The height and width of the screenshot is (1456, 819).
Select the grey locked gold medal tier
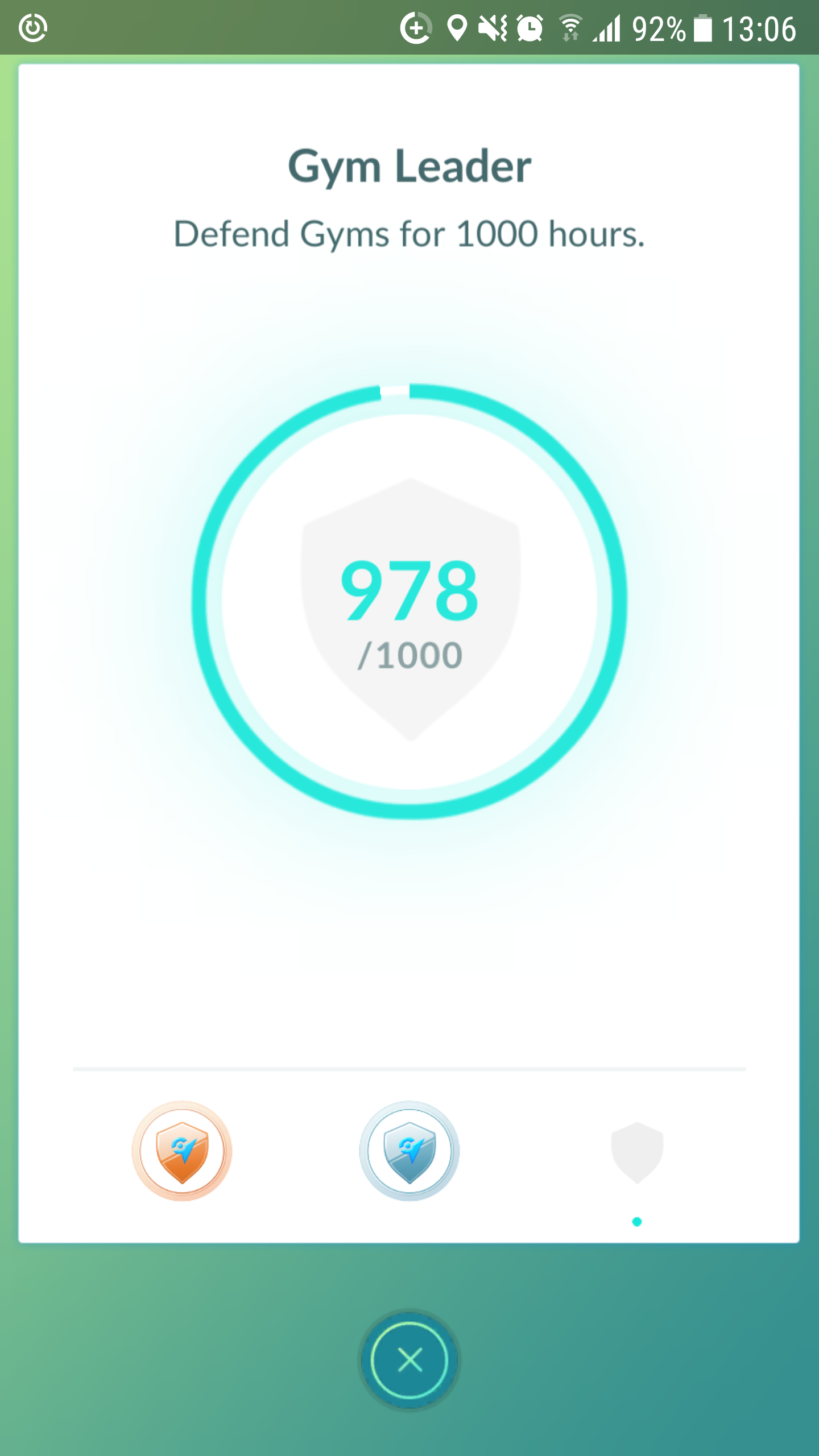[x=637, y=1152]
